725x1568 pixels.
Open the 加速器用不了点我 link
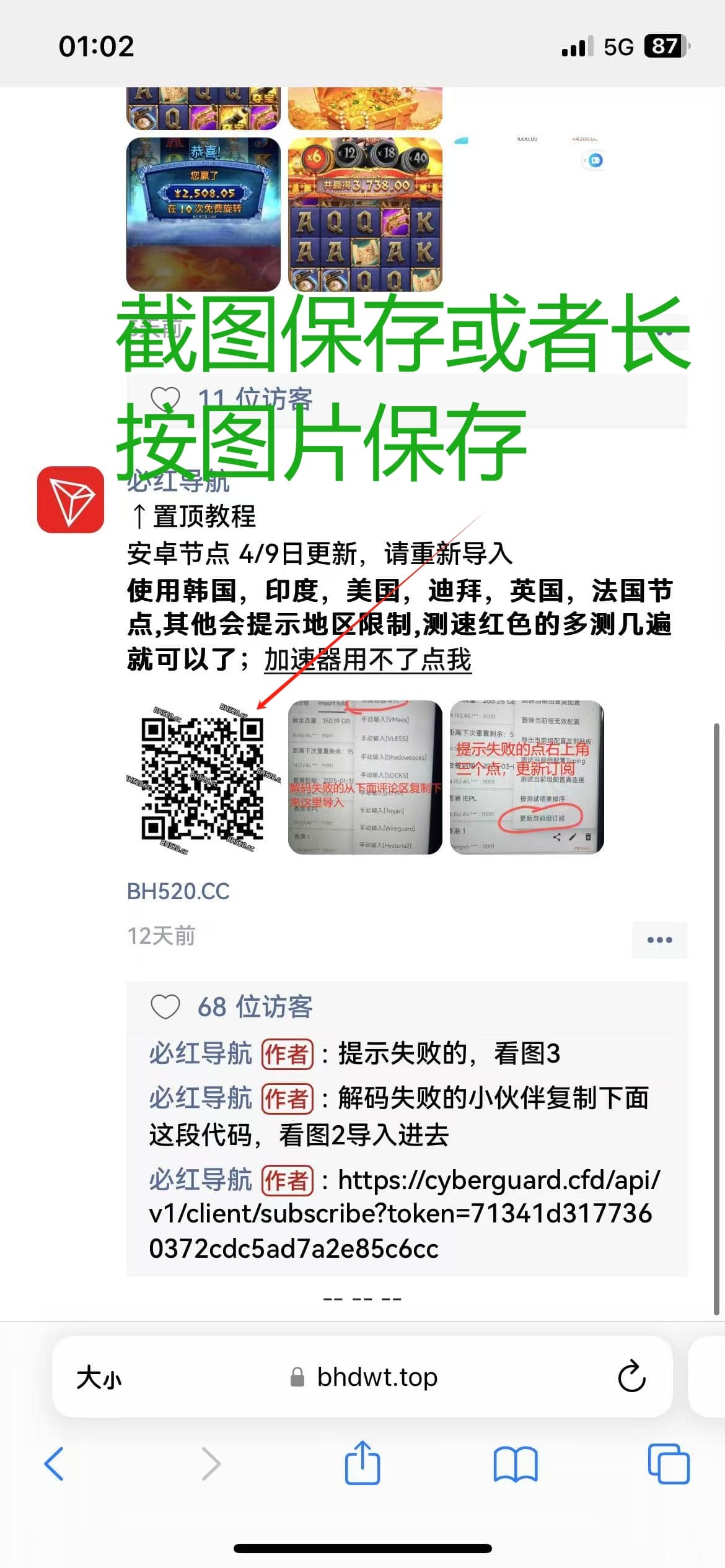(367, 660)
